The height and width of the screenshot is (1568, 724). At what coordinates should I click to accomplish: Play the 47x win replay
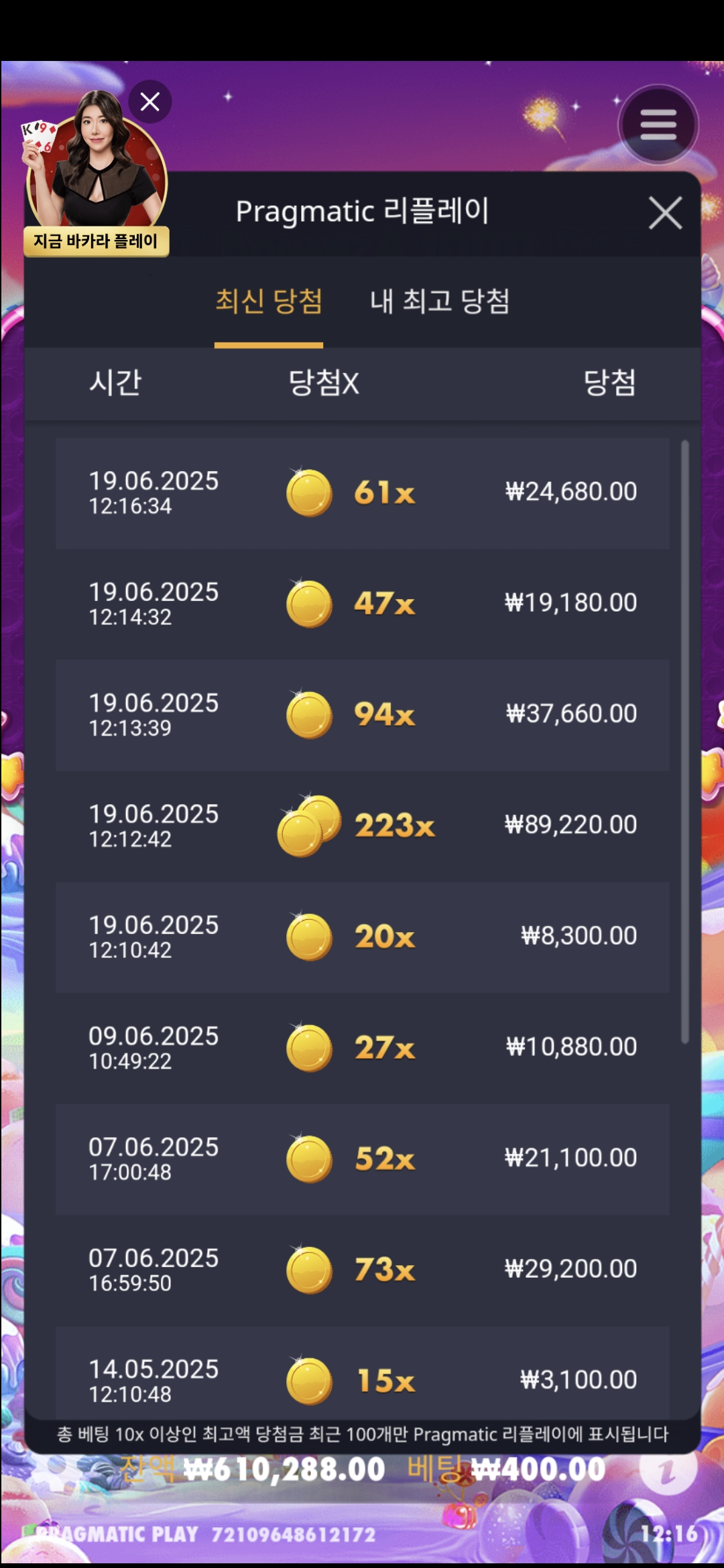[x=363, y=604]
